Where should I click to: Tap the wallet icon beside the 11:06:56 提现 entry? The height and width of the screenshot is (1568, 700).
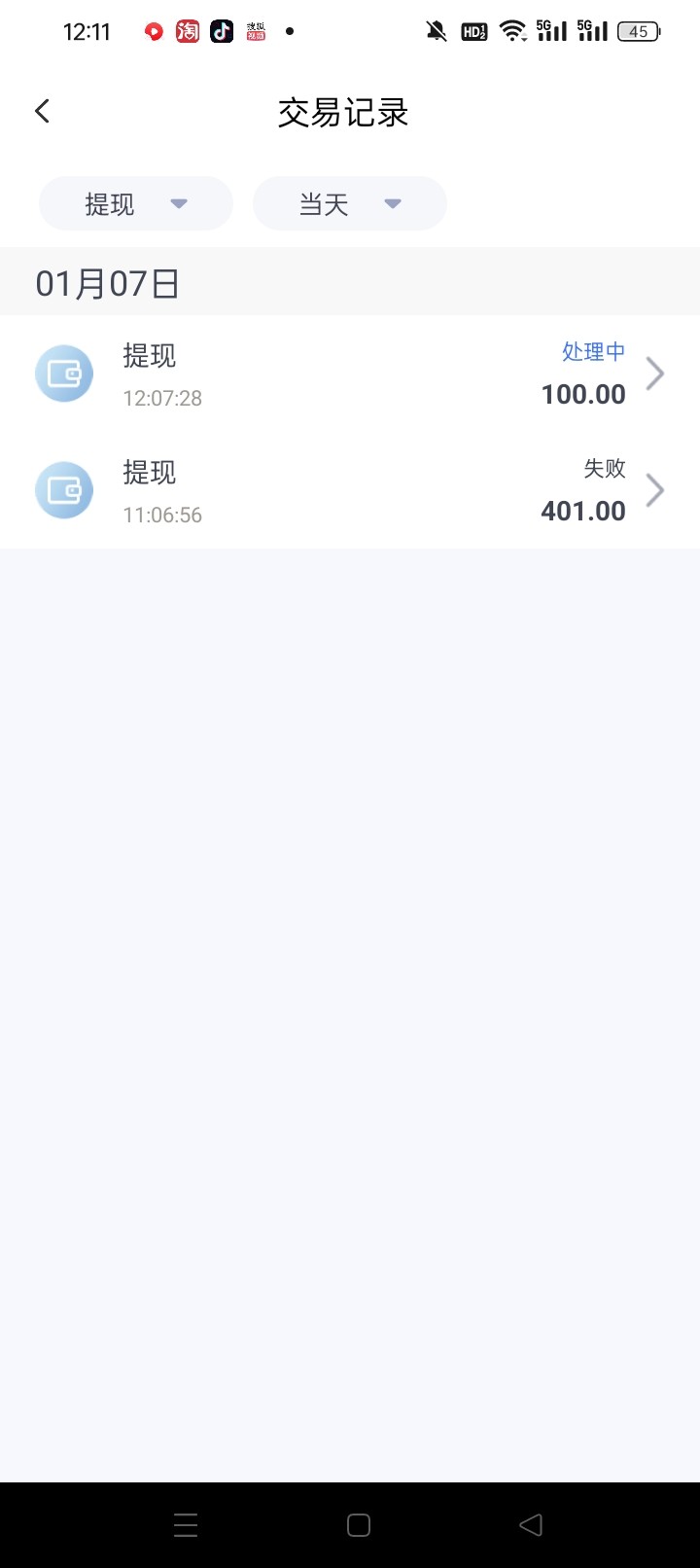pos(64,489)
